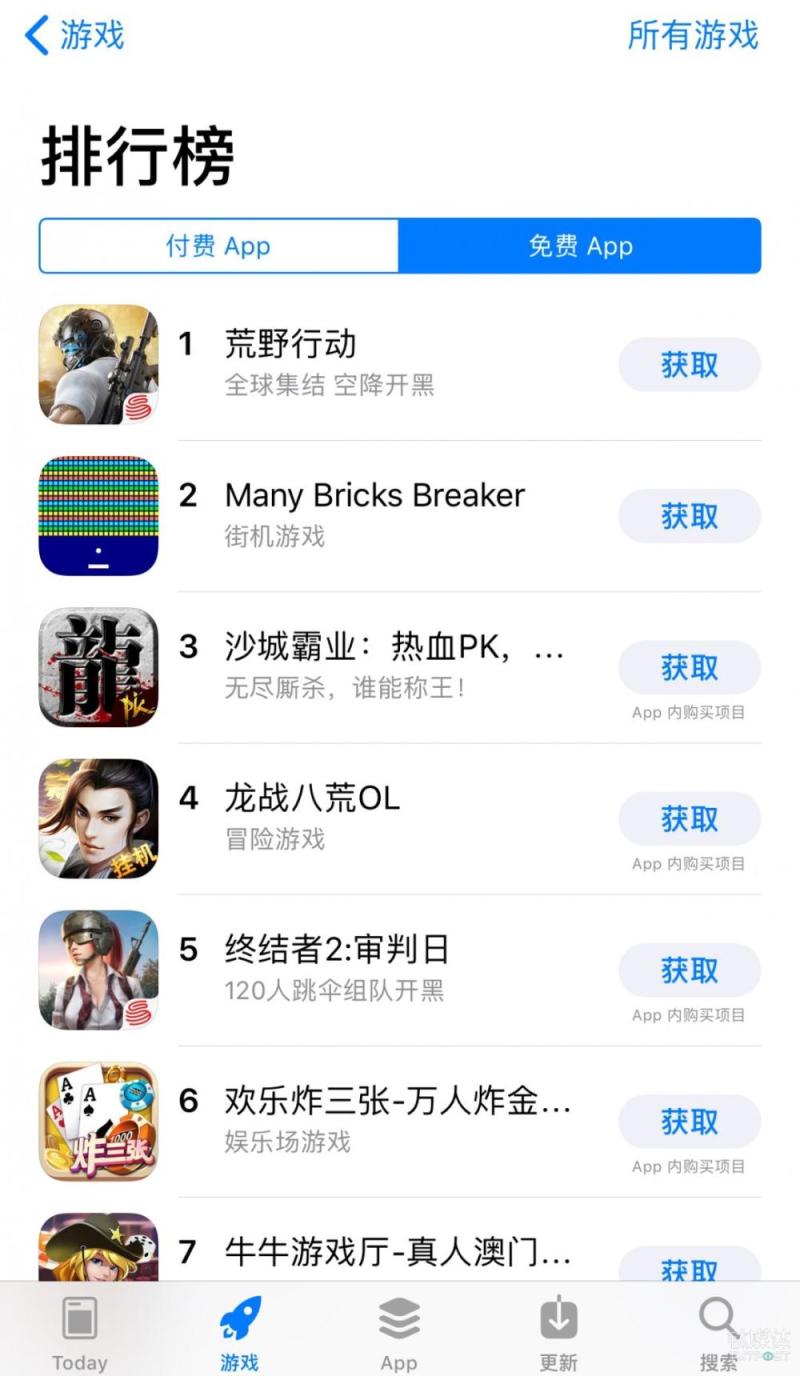800x1376 pixels.
Task: Get the Many Bricks Breaker game
Action: pyautogui.click(x=689, y=516)
